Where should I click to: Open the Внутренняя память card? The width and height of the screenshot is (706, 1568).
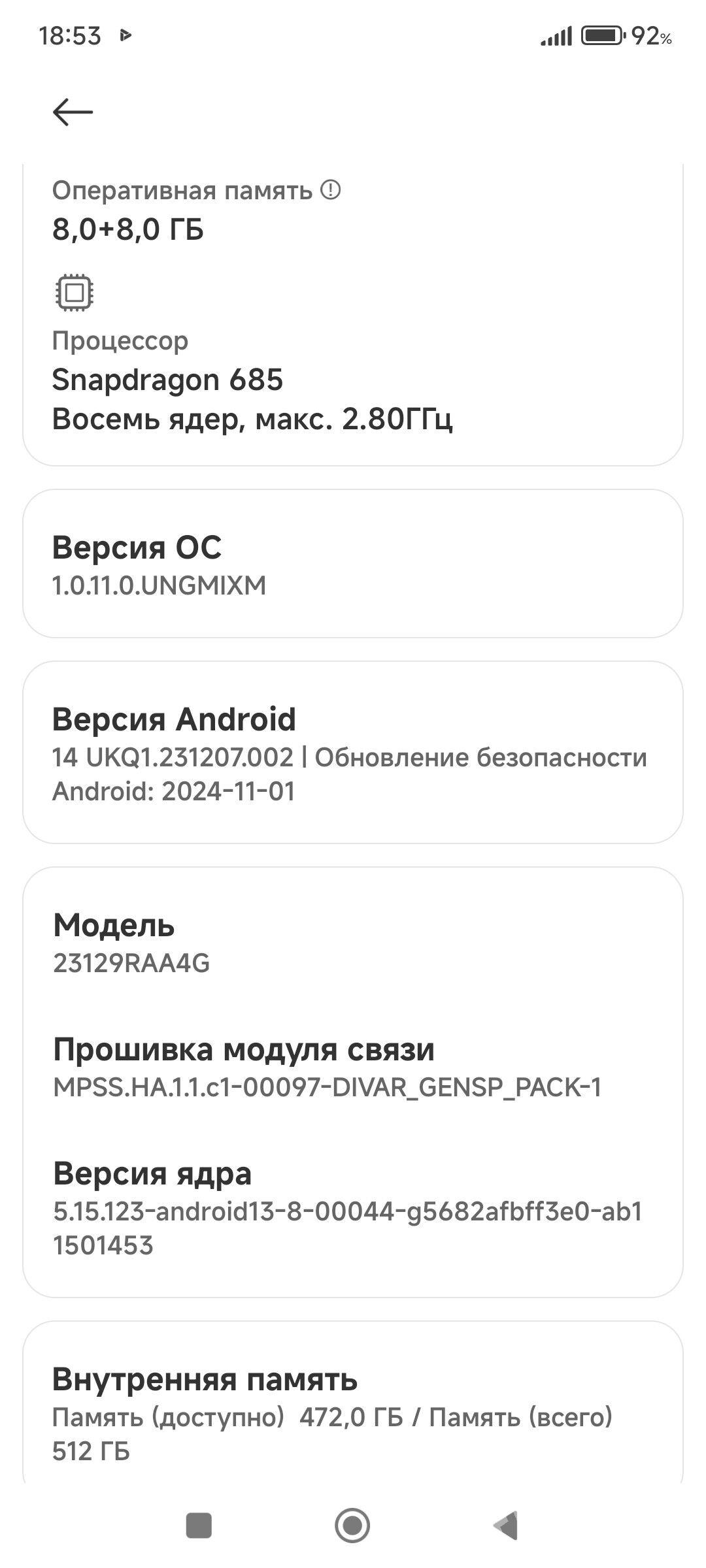[353, 1413]
